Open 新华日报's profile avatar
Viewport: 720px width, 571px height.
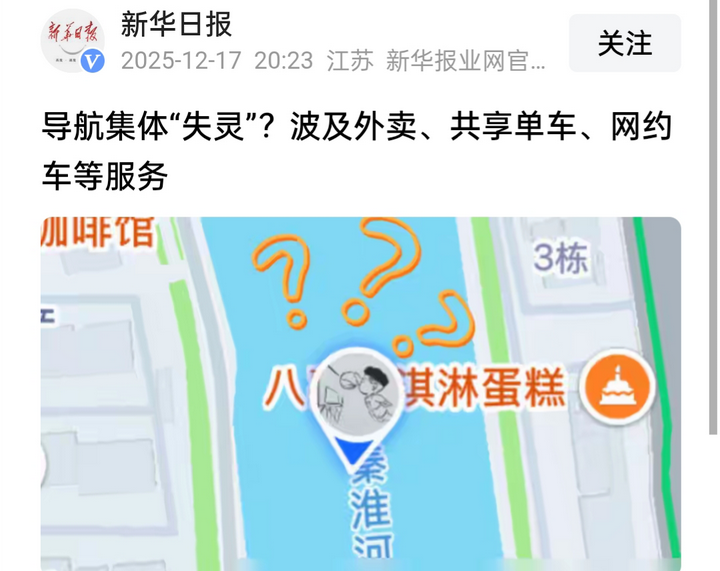[x=72, y=41]
